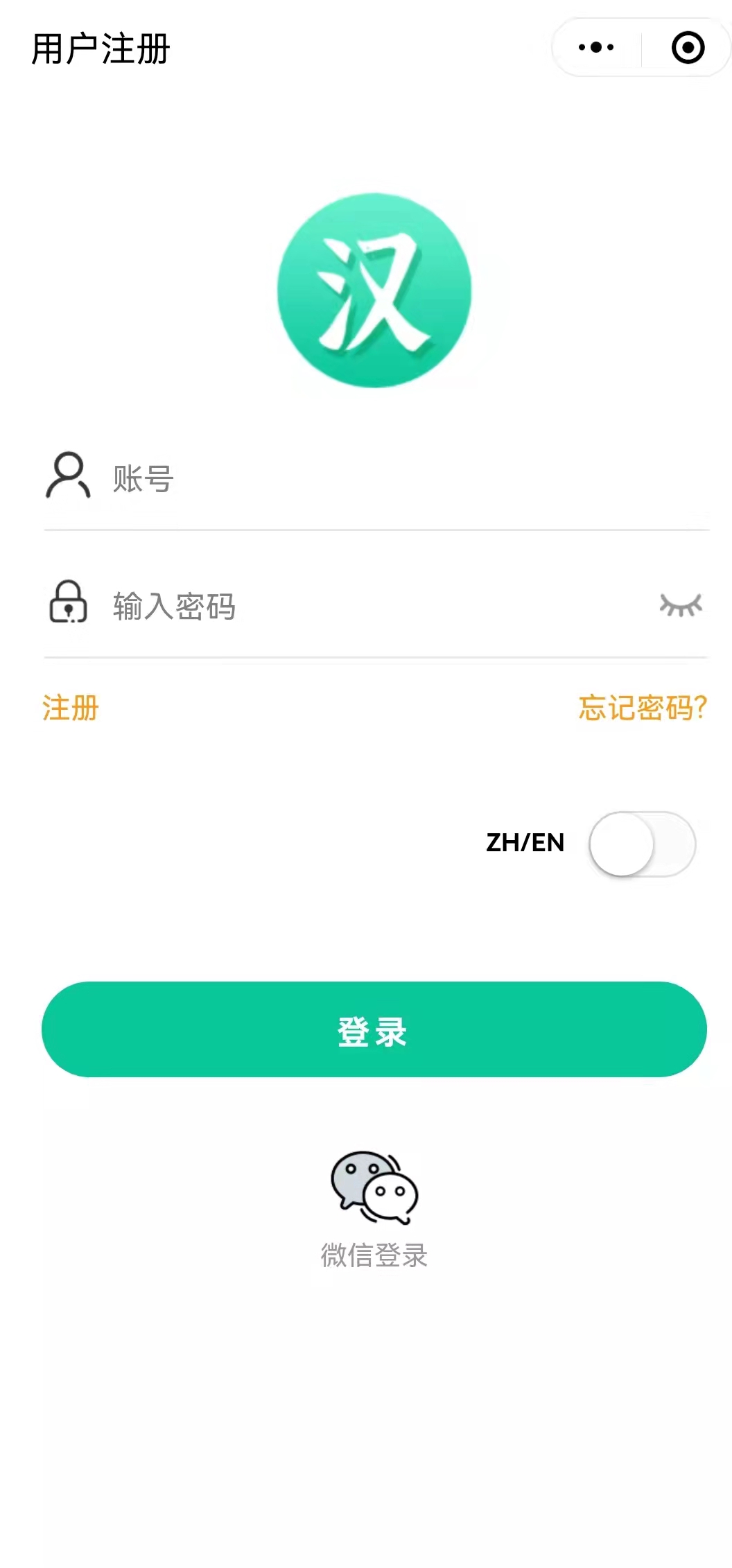Viewport: 732px width, 1568px height.
Task: Open the 注册 registration link
Action: [x=71, y=708]
